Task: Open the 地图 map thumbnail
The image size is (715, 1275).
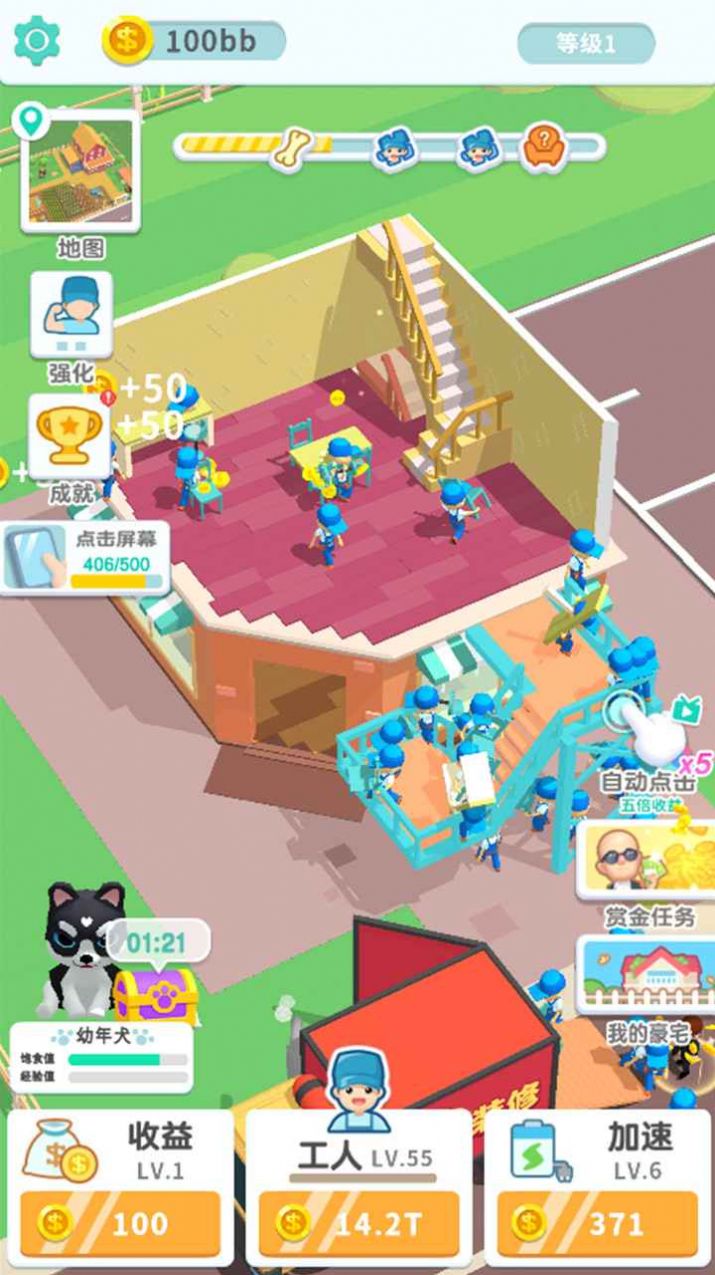Action: coord(80,172)
